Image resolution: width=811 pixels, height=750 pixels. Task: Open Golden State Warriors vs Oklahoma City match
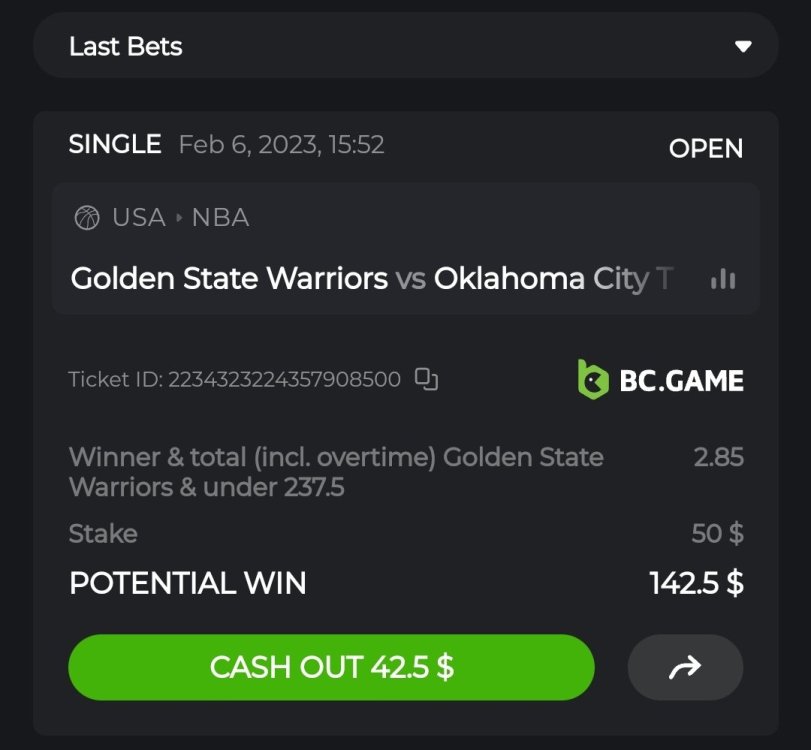pos(372,278)
